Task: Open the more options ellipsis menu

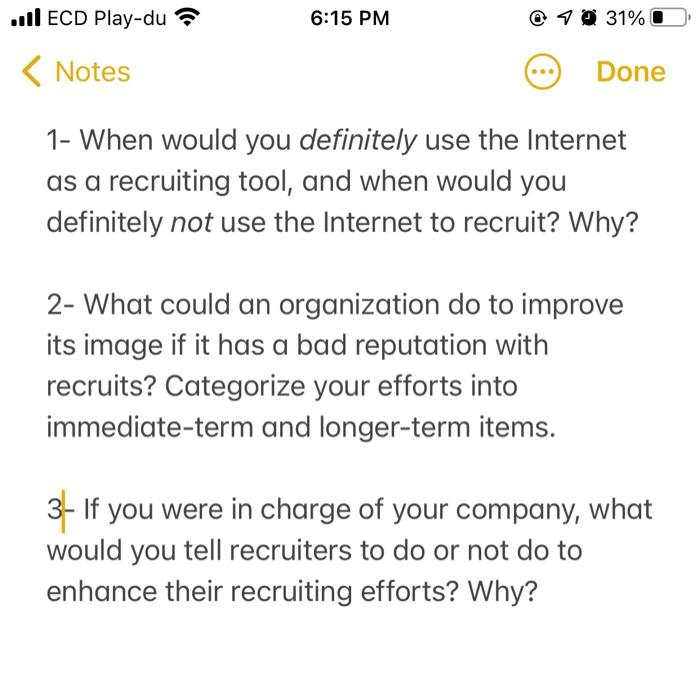Action: point(542,72)
